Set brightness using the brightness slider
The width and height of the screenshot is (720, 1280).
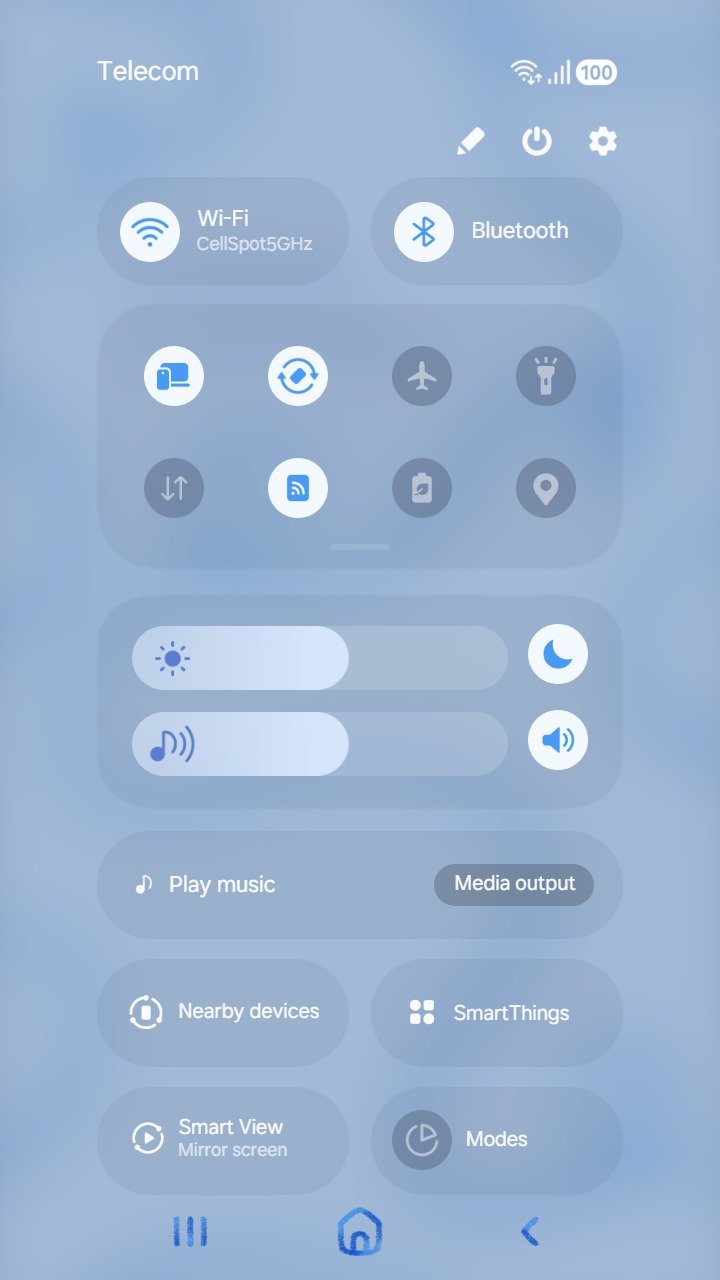[x=320, y=658]
